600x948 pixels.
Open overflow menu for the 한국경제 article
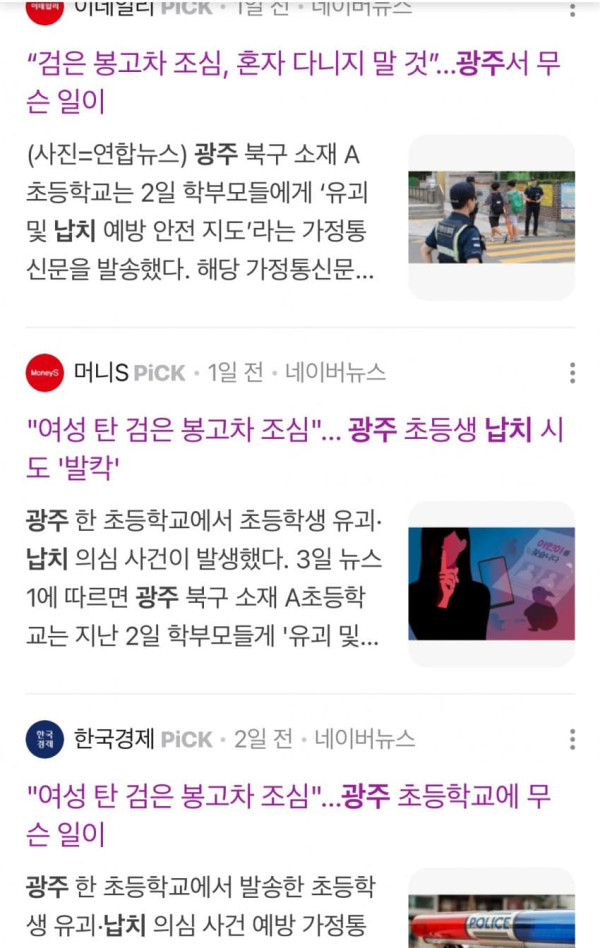tap(572, 739)
